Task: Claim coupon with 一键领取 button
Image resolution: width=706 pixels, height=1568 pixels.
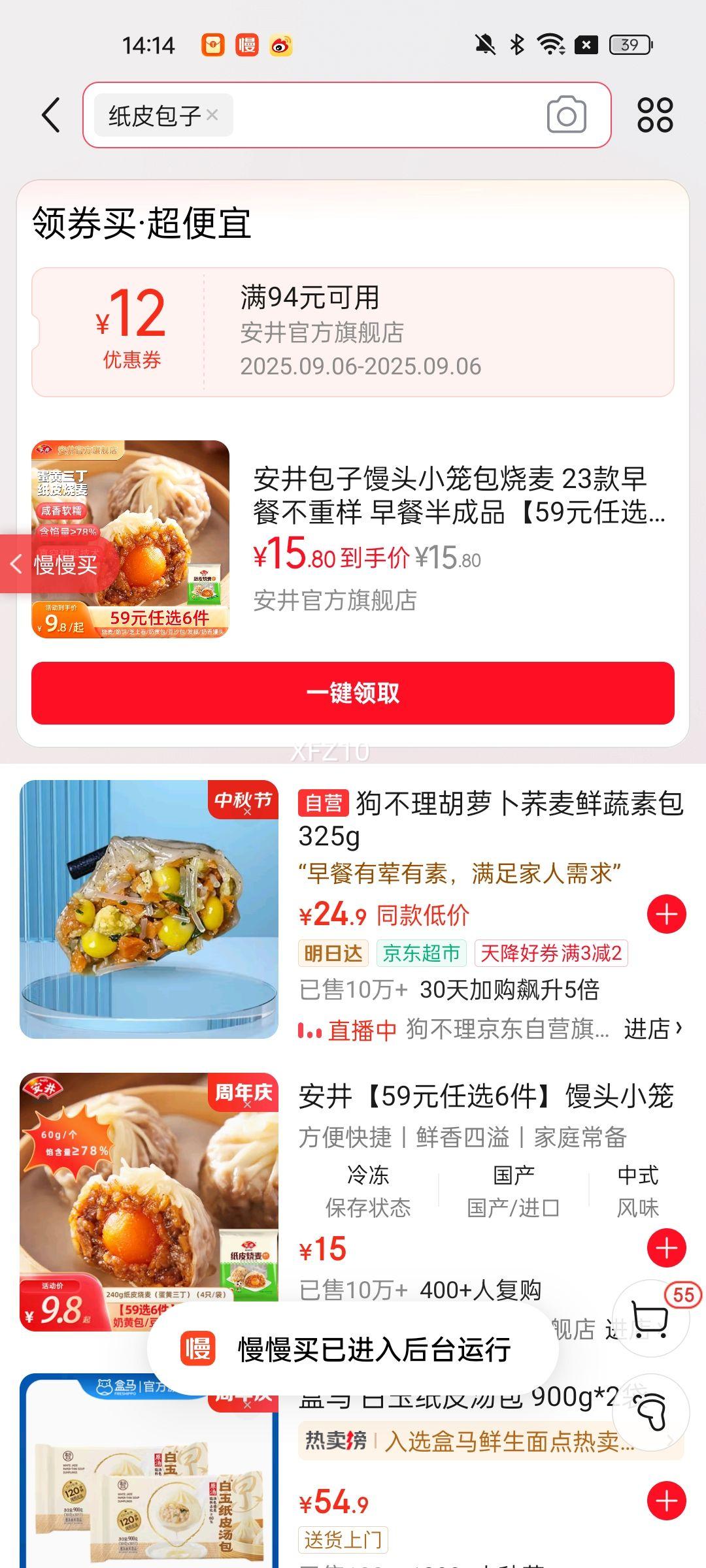Action: [353, 693]
